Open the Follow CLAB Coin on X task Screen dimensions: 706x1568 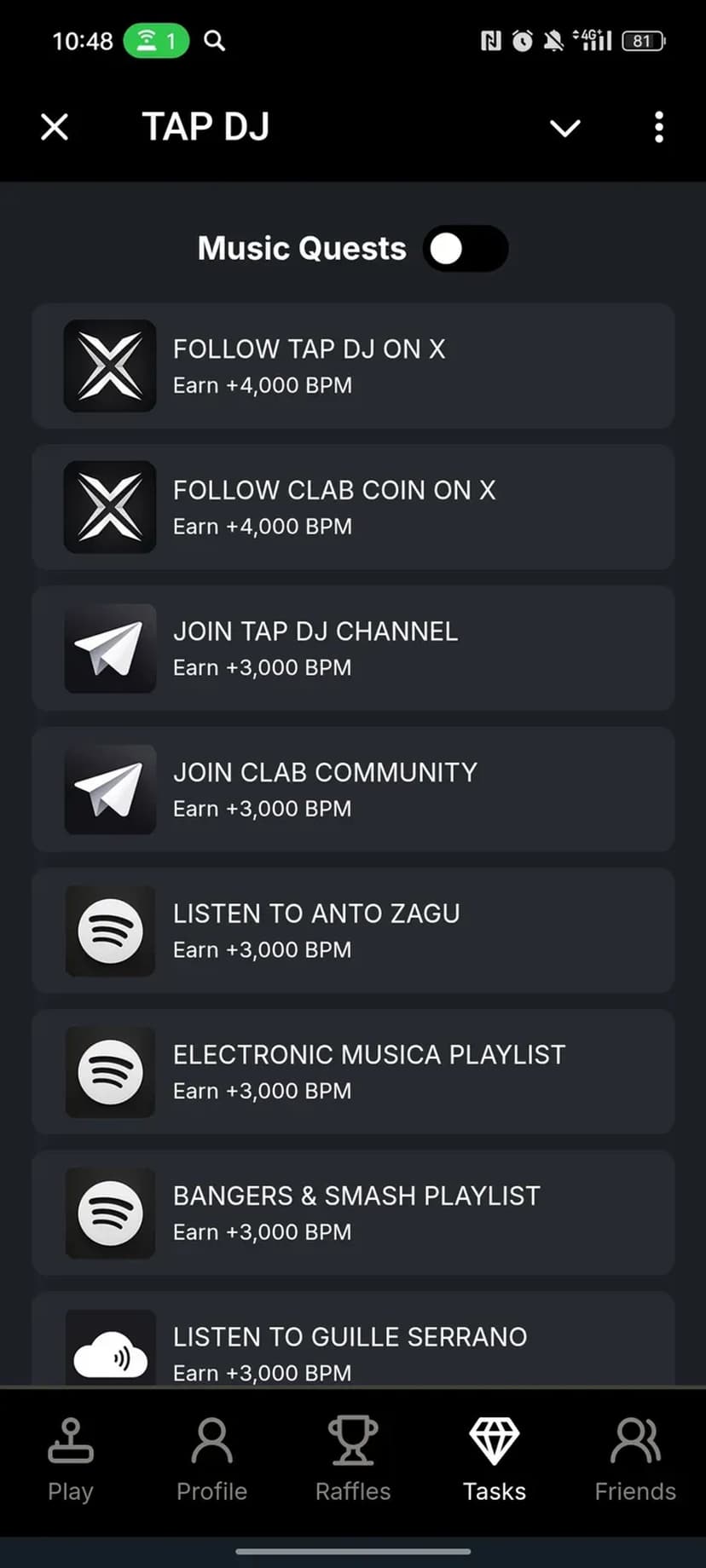tap(353, 507)
